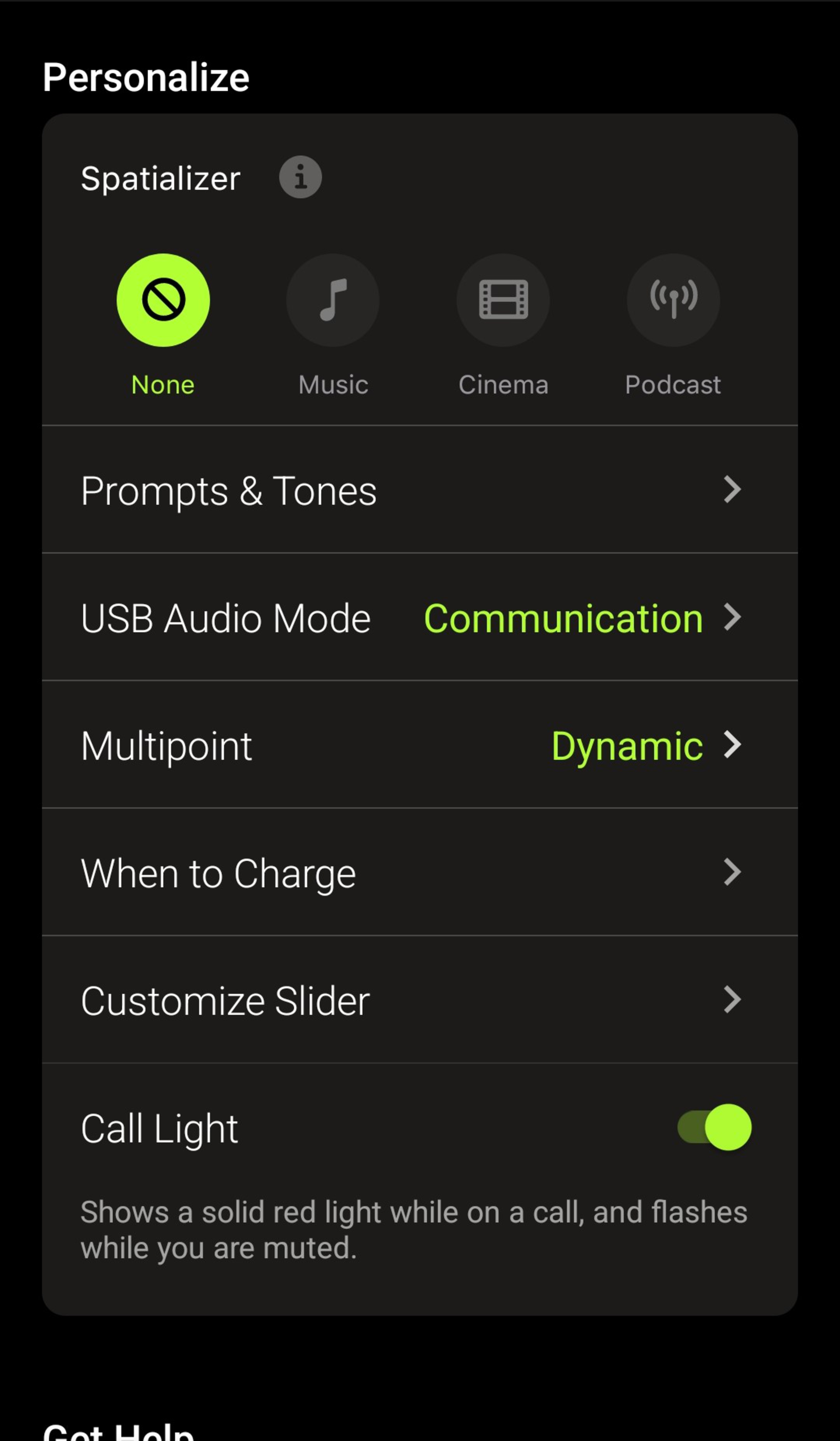Image resolution: width=840 pixels, height=1441 pixels.
Task: Select the None spatializer mode
Action: 163,300
